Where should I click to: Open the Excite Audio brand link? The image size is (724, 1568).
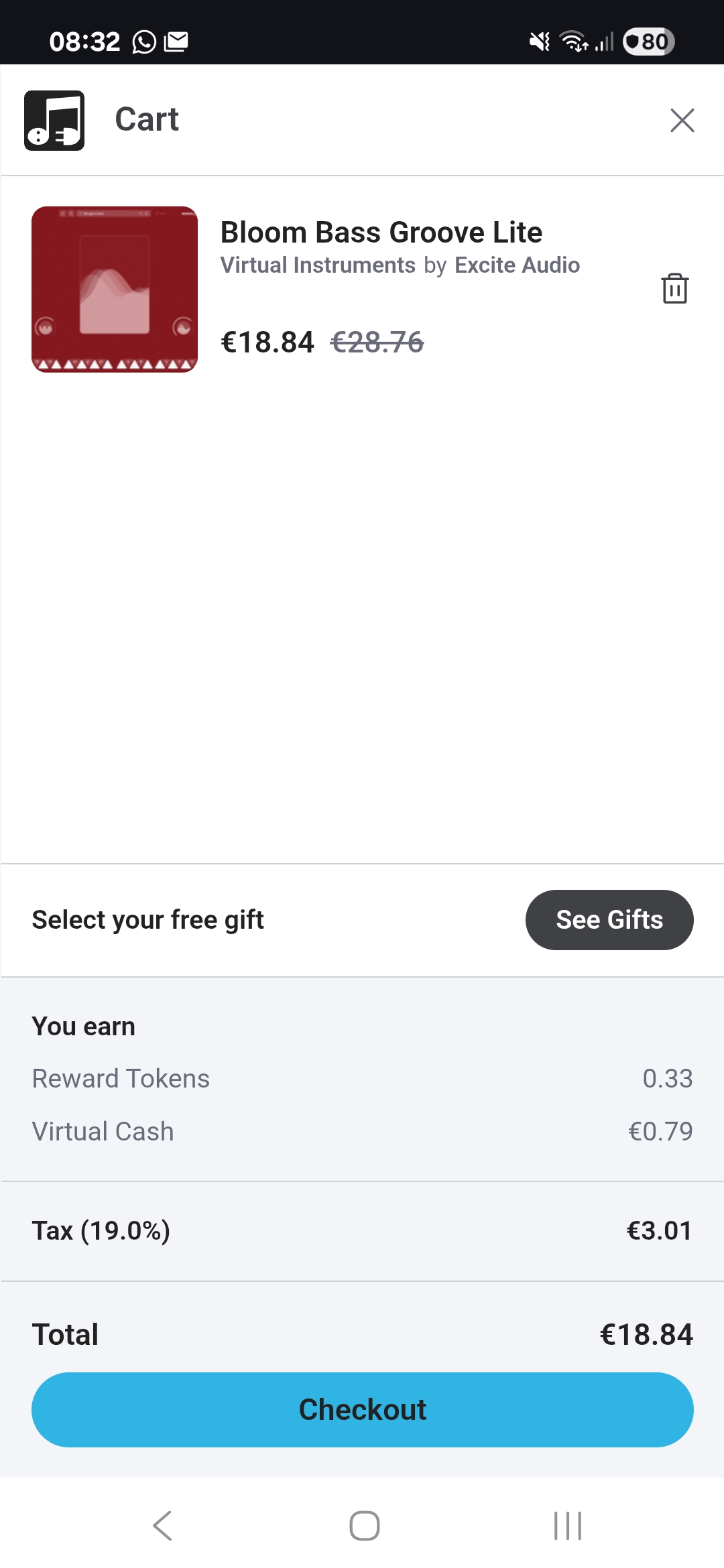tap(517, 265)
